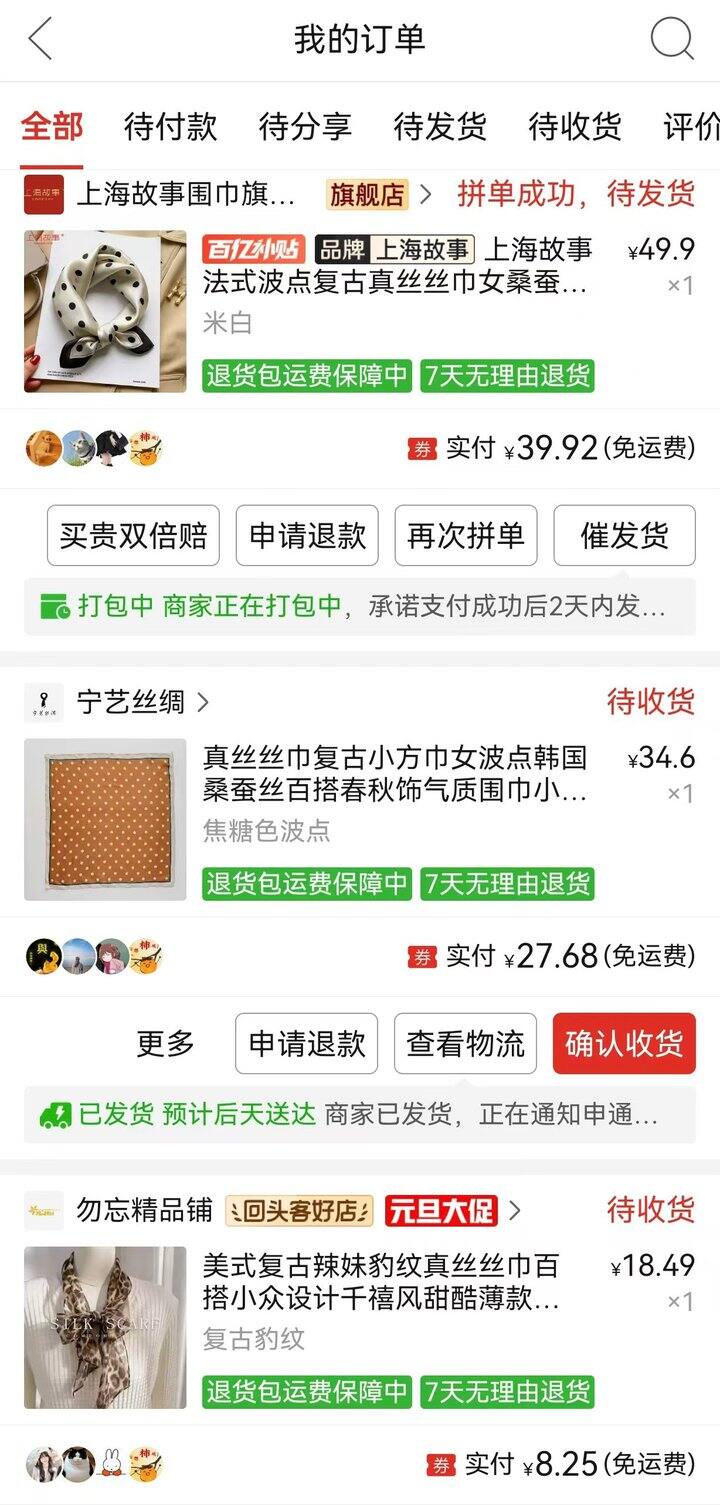Switch to the 待付款 tab
Viewport: 720px width, 1505px height.
pyautogui.click(x=170, y=128)
